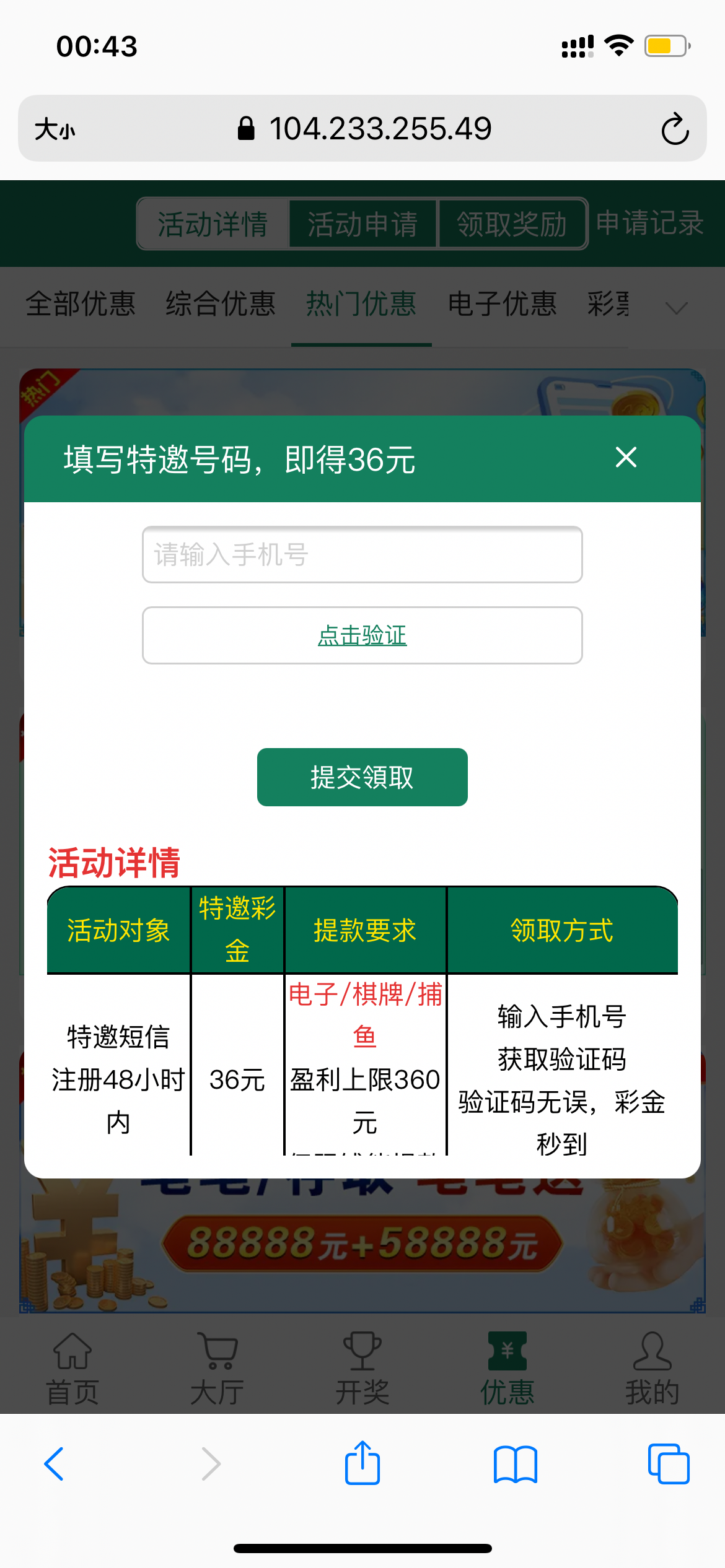725x1568 pixels.
Task: Select the 综合优惠 tab
Action: (221, 305)
